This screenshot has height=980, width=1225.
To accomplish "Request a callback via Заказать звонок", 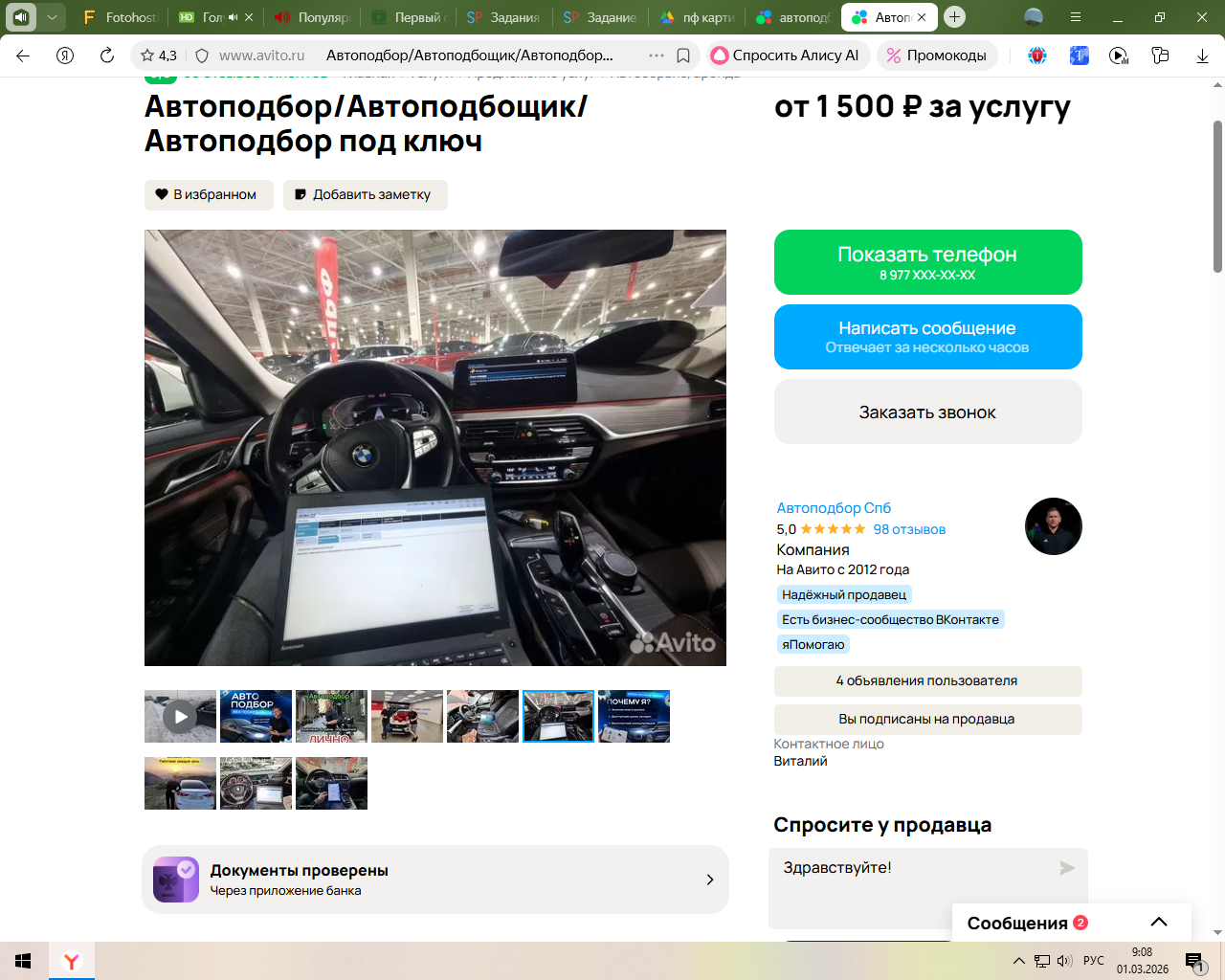I will pos(927,412).
